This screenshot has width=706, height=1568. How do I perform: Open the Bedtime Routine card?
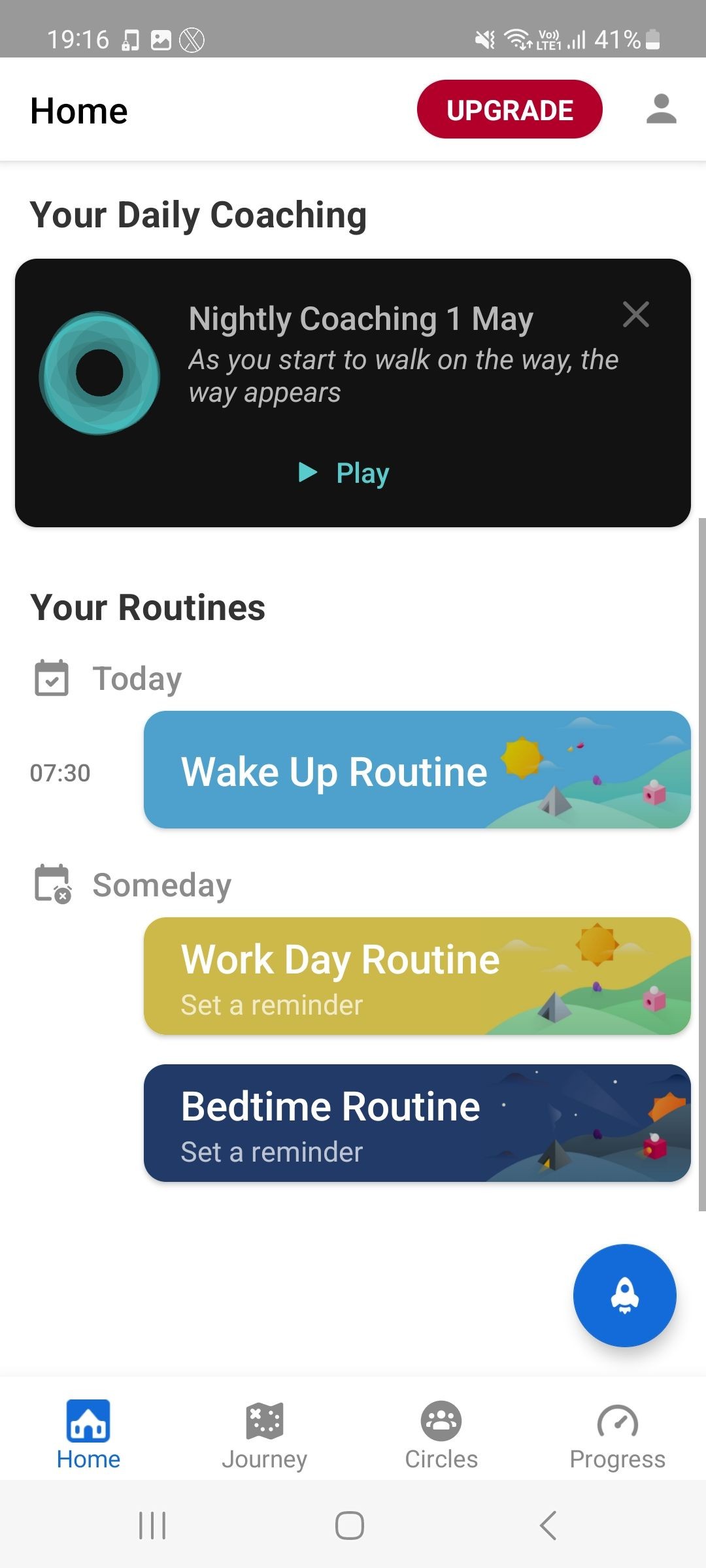[x=416, y=1123]
